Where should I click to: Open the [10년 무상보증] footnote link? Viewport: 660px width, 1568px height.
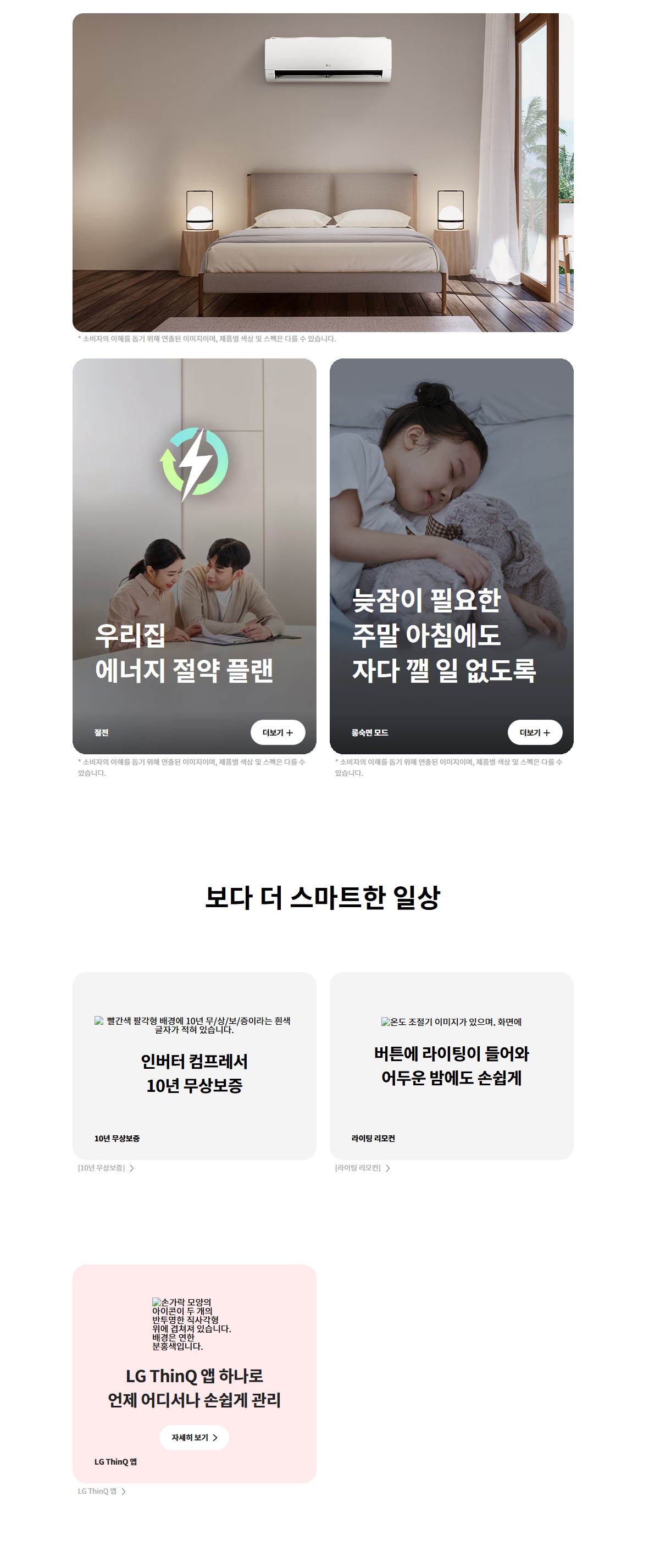pos(106,1168)
